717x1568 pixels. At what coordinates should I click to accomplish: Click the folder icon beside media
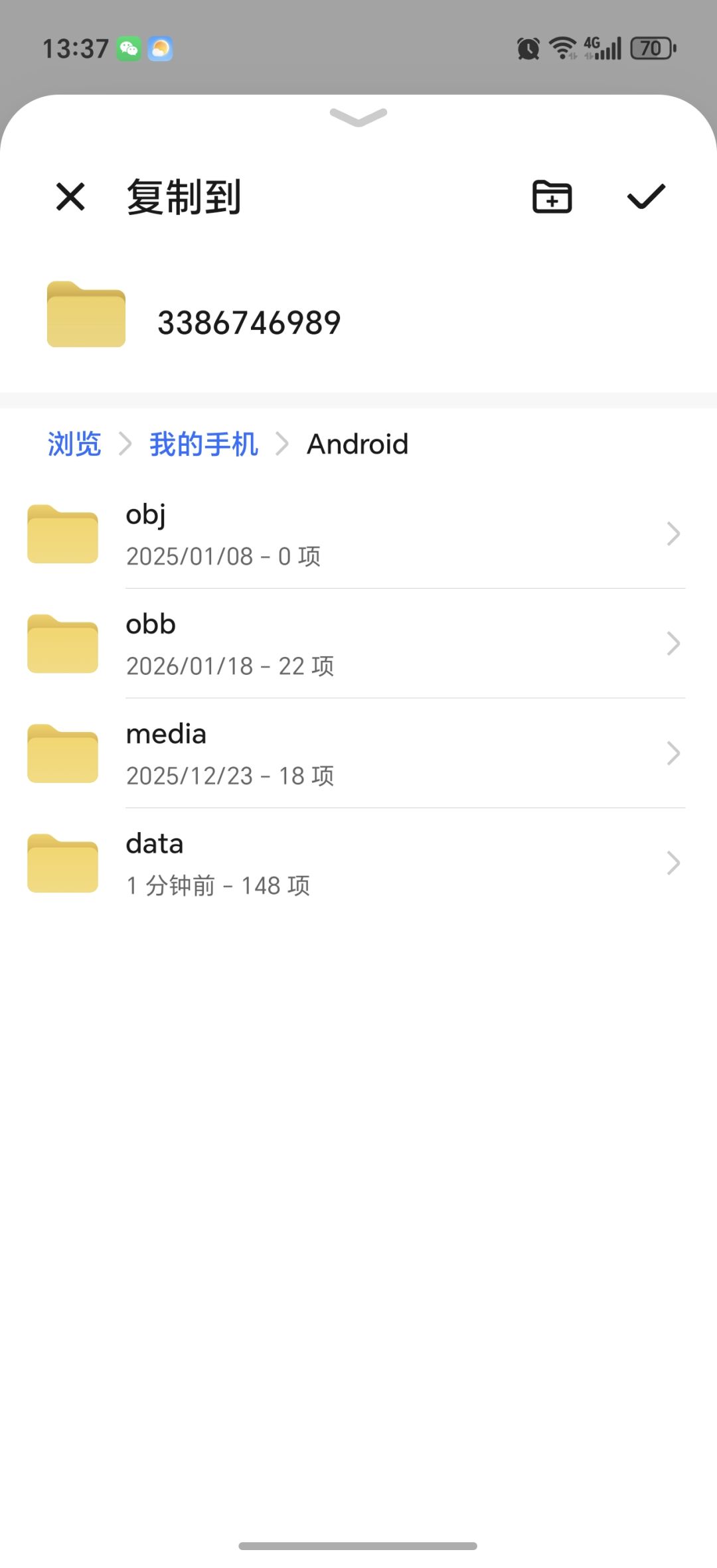62,753
